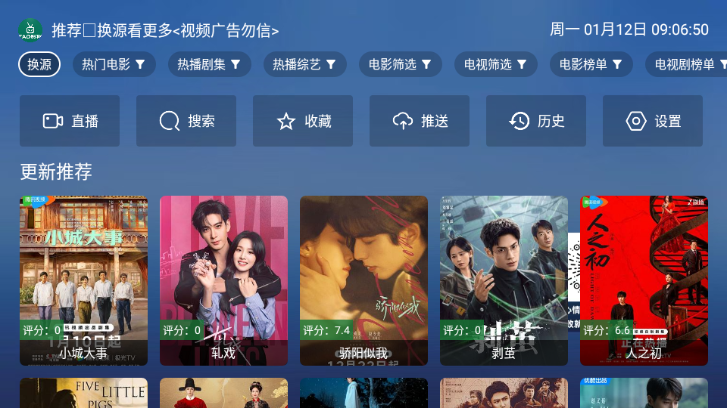The width and height of the screenshot is (727, 408).
Task: Open the 搜索 search button
Action: 186,121
